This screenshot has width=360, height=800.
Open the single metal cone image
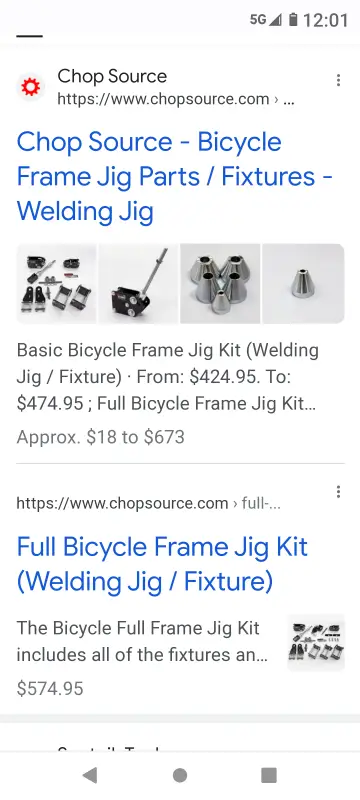tap(303, 284)
